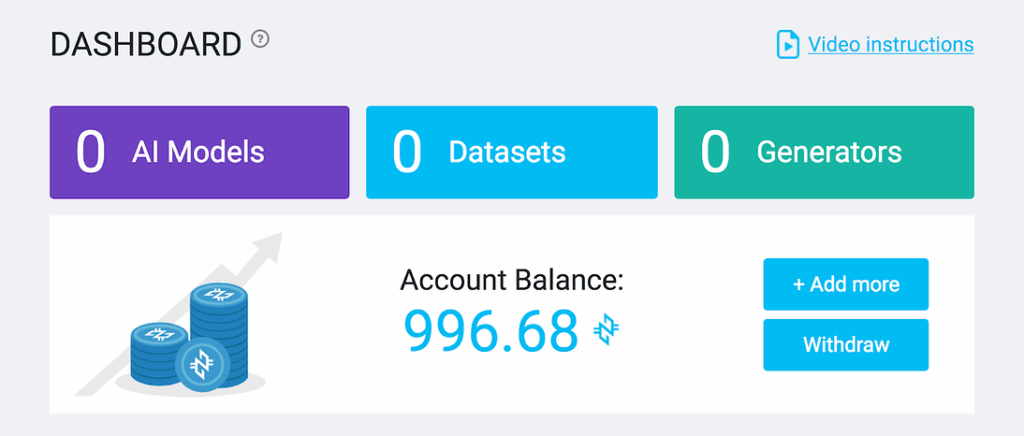The image size is (1024, 436).
Task: Open the help icon beside Dashboard
Action: pos(260,40)
